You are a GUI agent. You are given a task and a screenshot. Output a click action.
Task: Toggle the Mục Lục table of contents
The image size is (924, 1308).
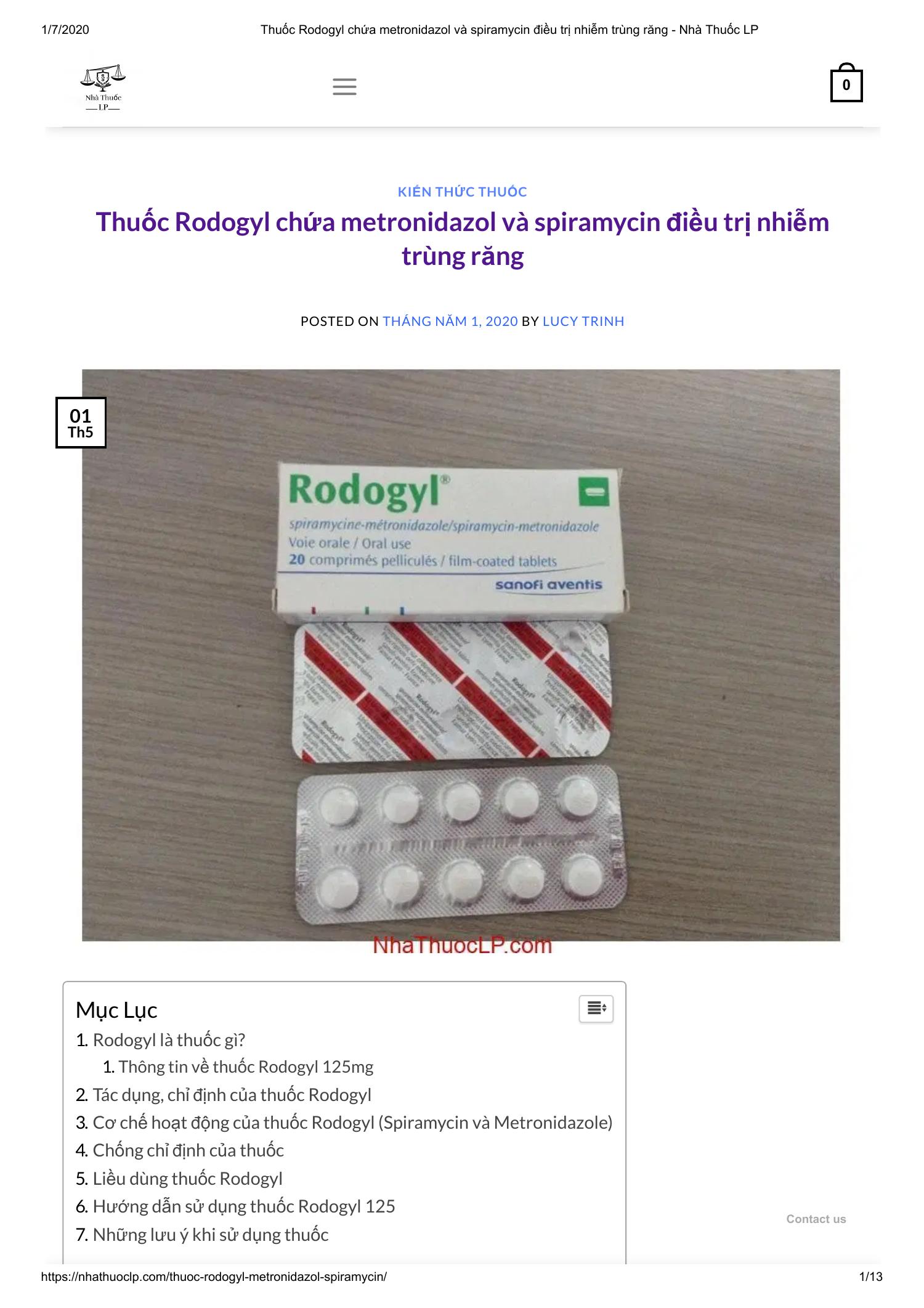596,1009
